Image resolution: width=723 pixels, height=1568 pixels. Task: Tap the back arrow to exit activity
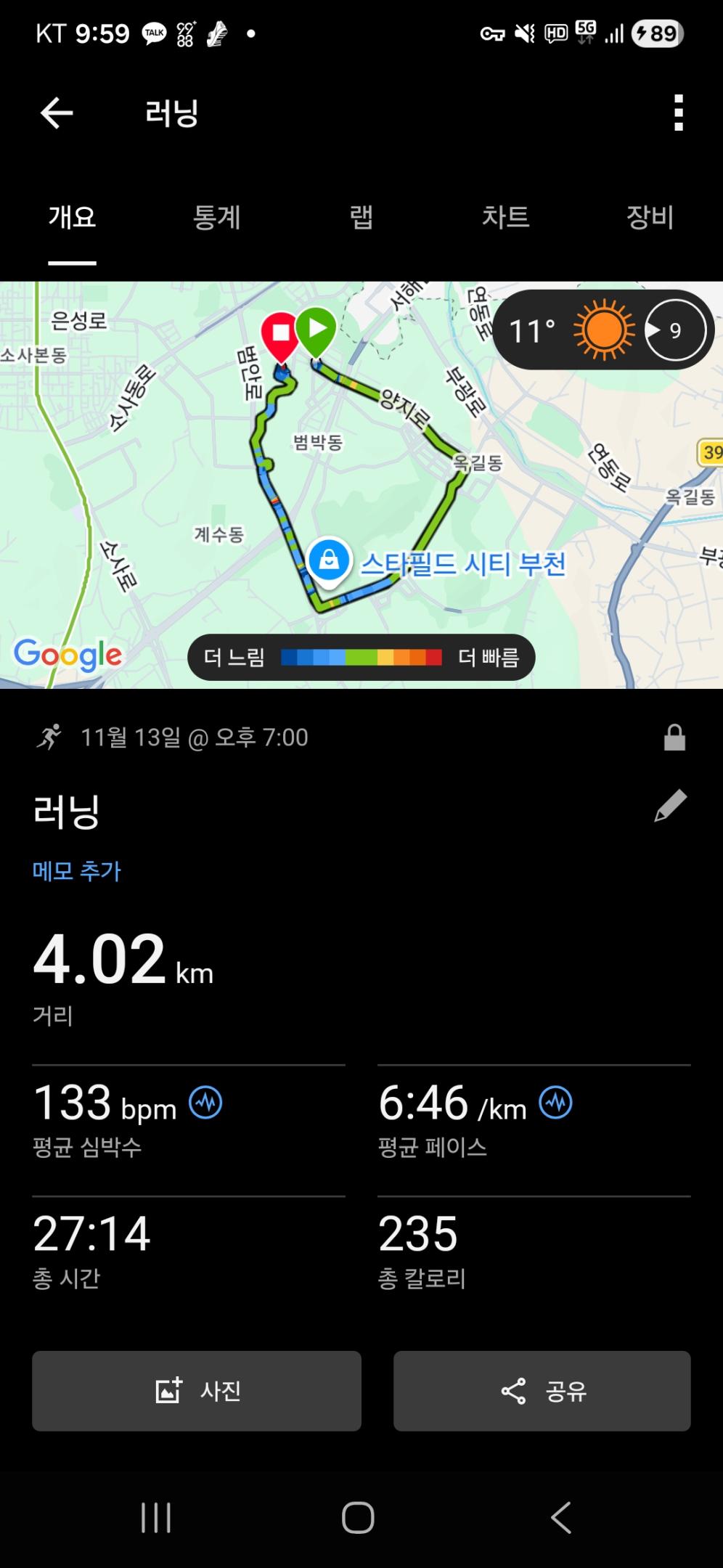pyautogui.click(x=55, y=113)
